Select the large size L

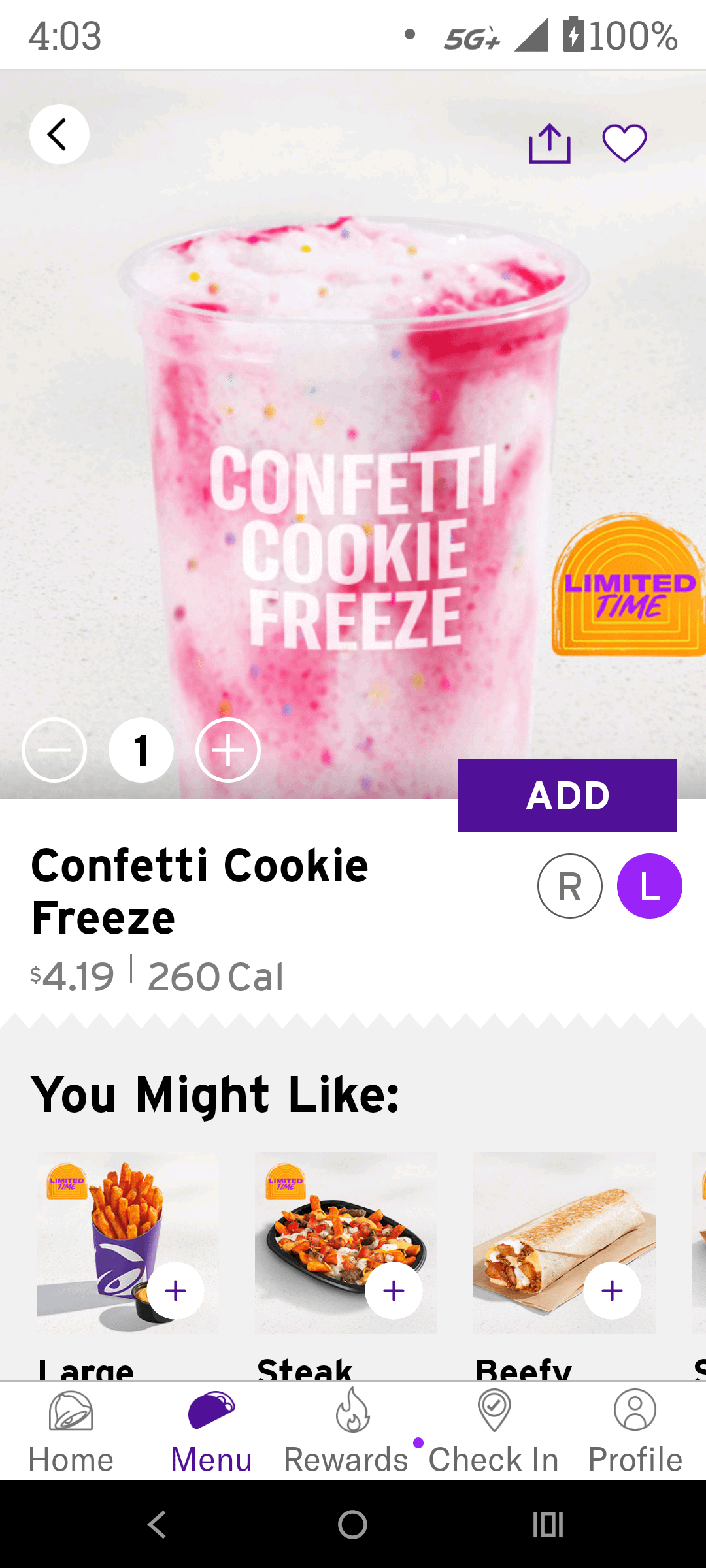point(649,886)
